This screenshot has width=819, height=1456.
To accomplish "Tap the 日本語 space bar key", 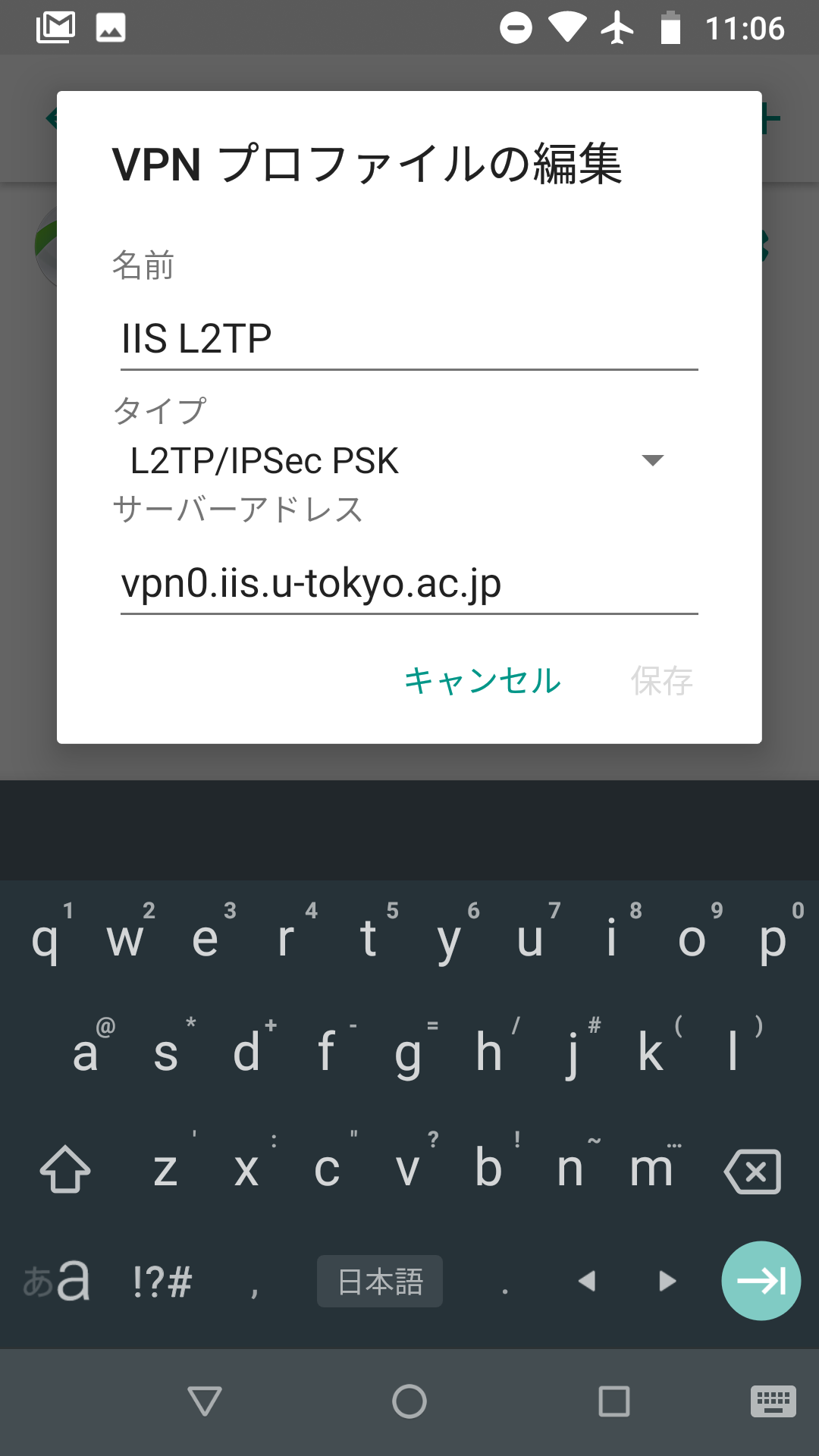I will 380,1281.
